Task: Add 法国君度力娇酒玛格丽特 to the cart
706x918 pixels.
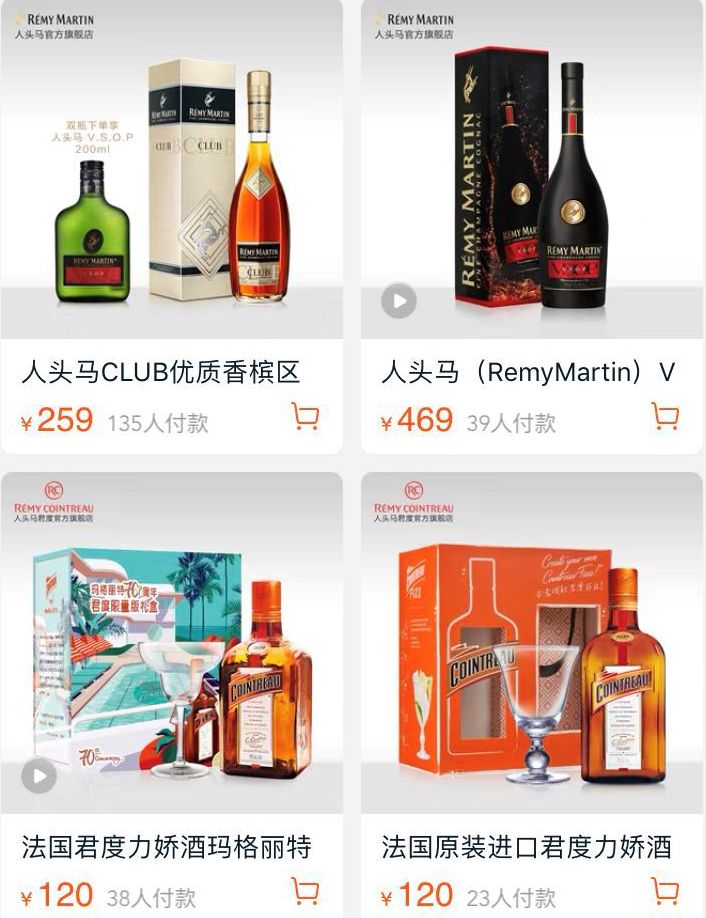Action: point(305,891)
